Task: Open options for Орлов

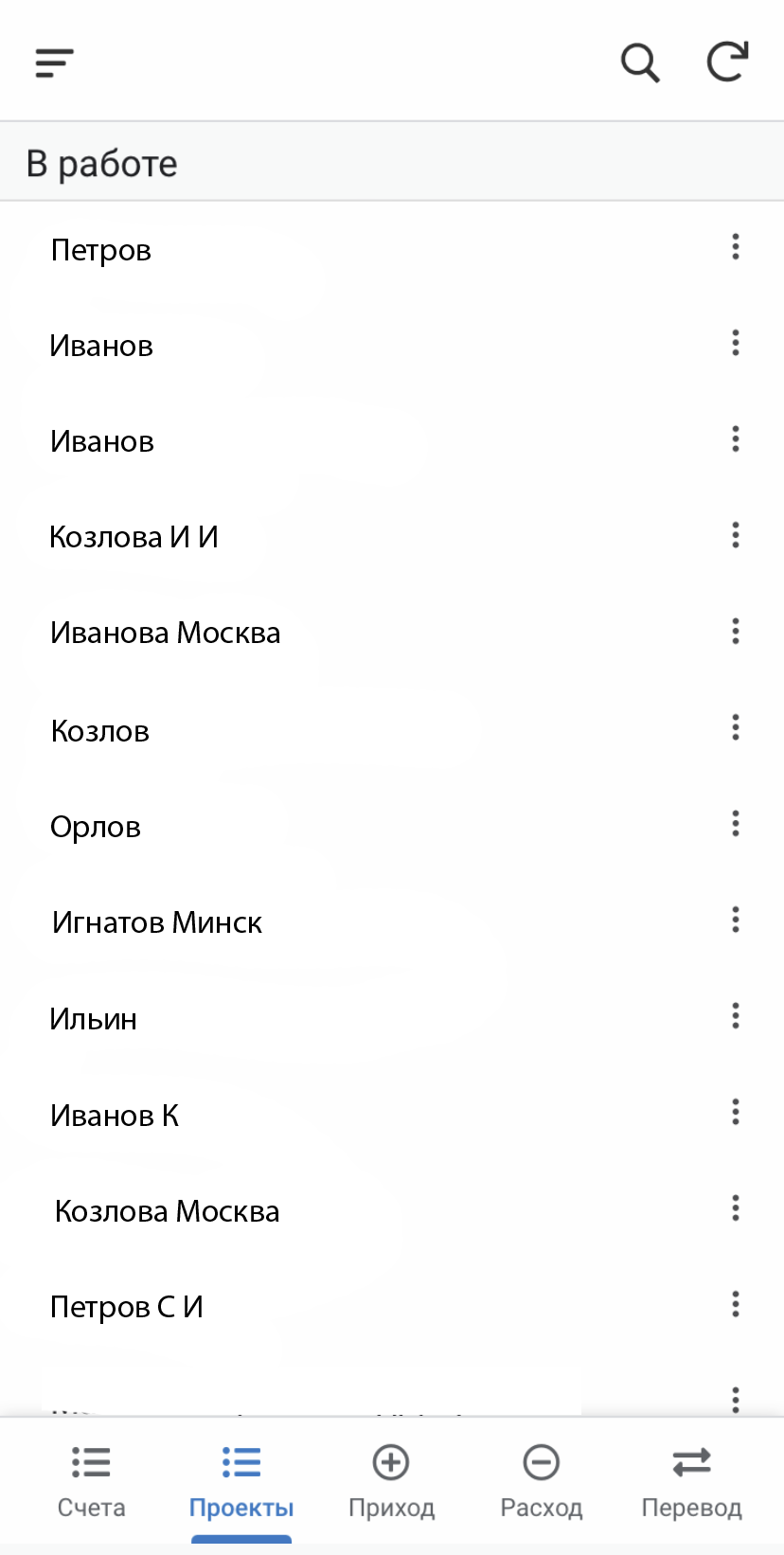Action: pos(736,824)
